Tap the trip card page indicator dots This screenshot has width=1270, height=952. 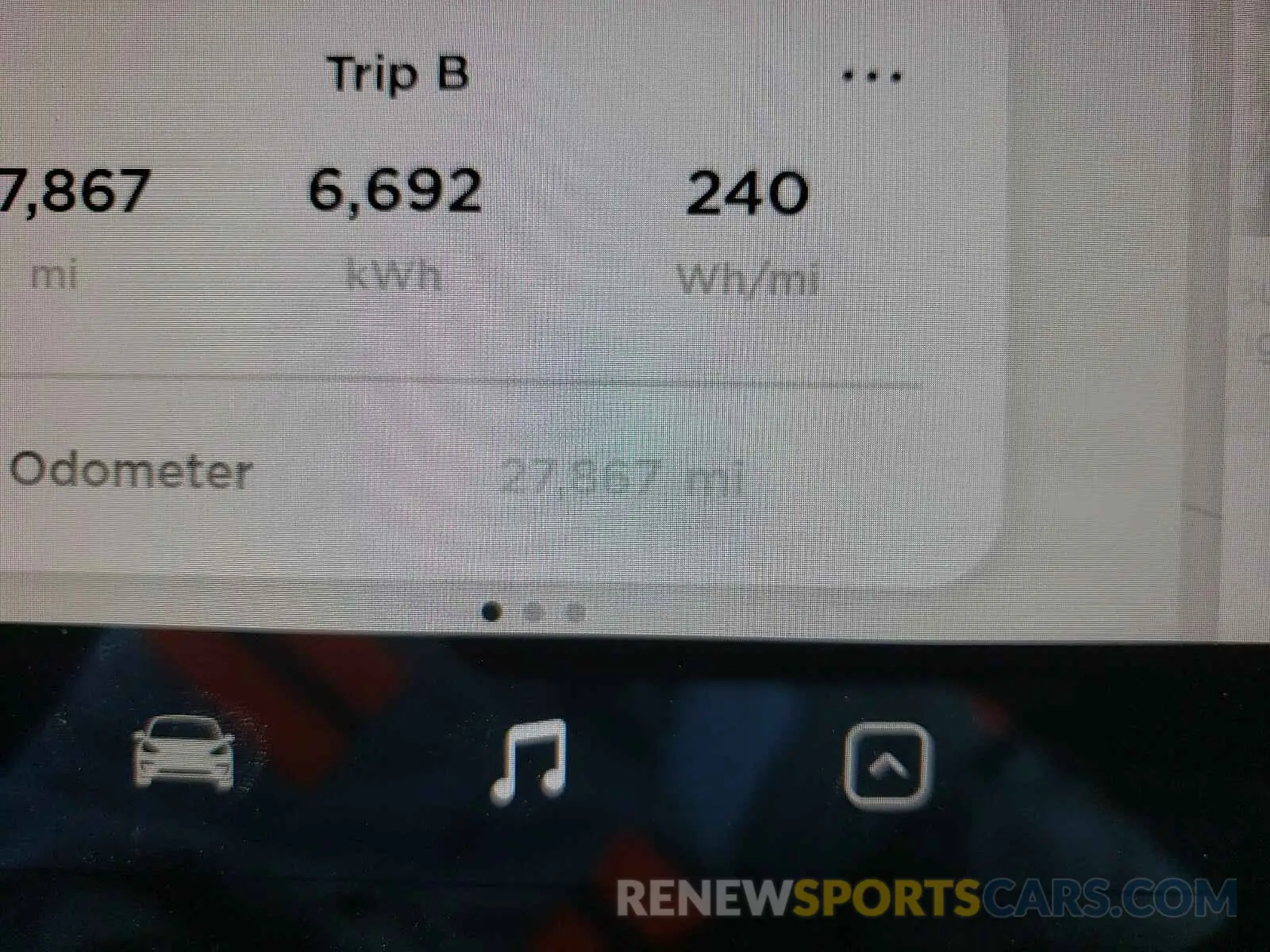coord(533,612)
